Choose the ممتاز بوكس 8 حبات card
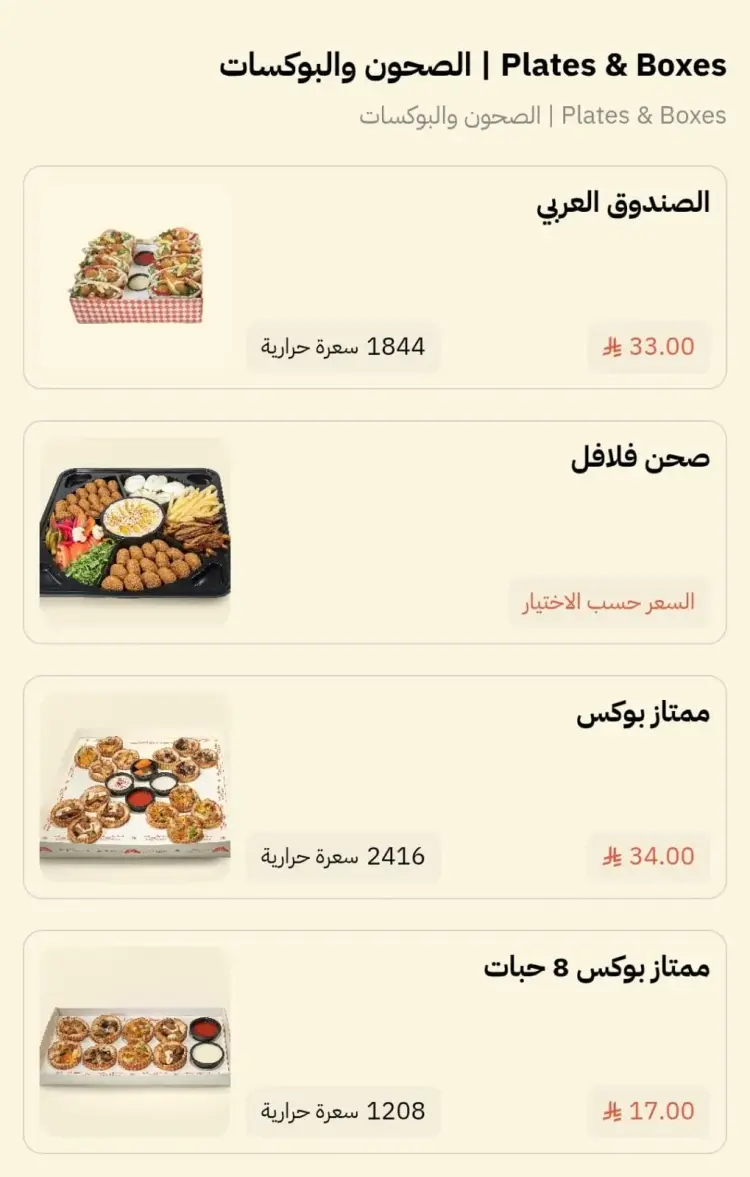The height and width of the screenshot is (1177, 750). 375,1041
